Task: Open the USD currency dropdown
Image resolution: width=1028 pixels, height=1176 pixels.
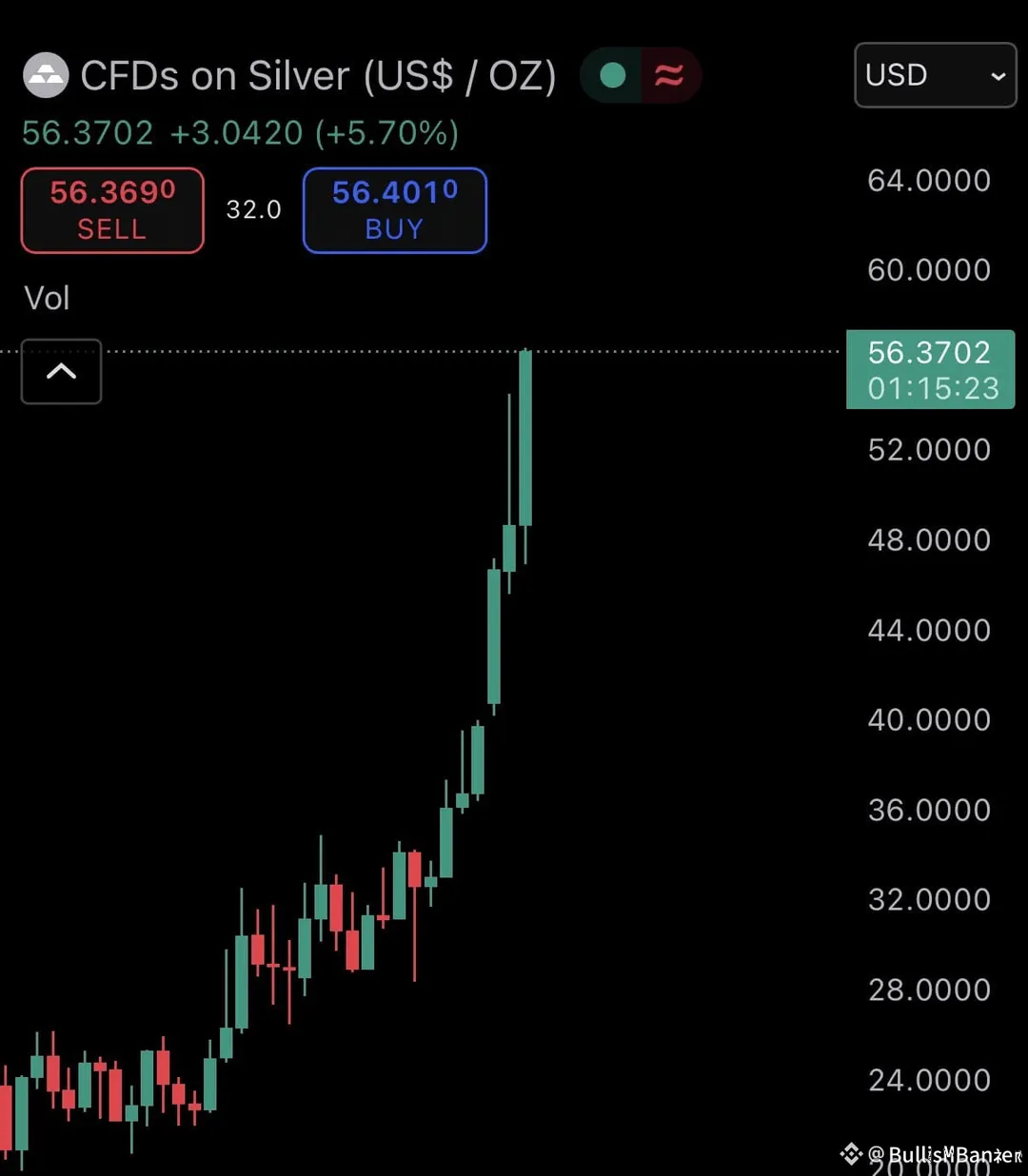Action: [x=935, y=75]
